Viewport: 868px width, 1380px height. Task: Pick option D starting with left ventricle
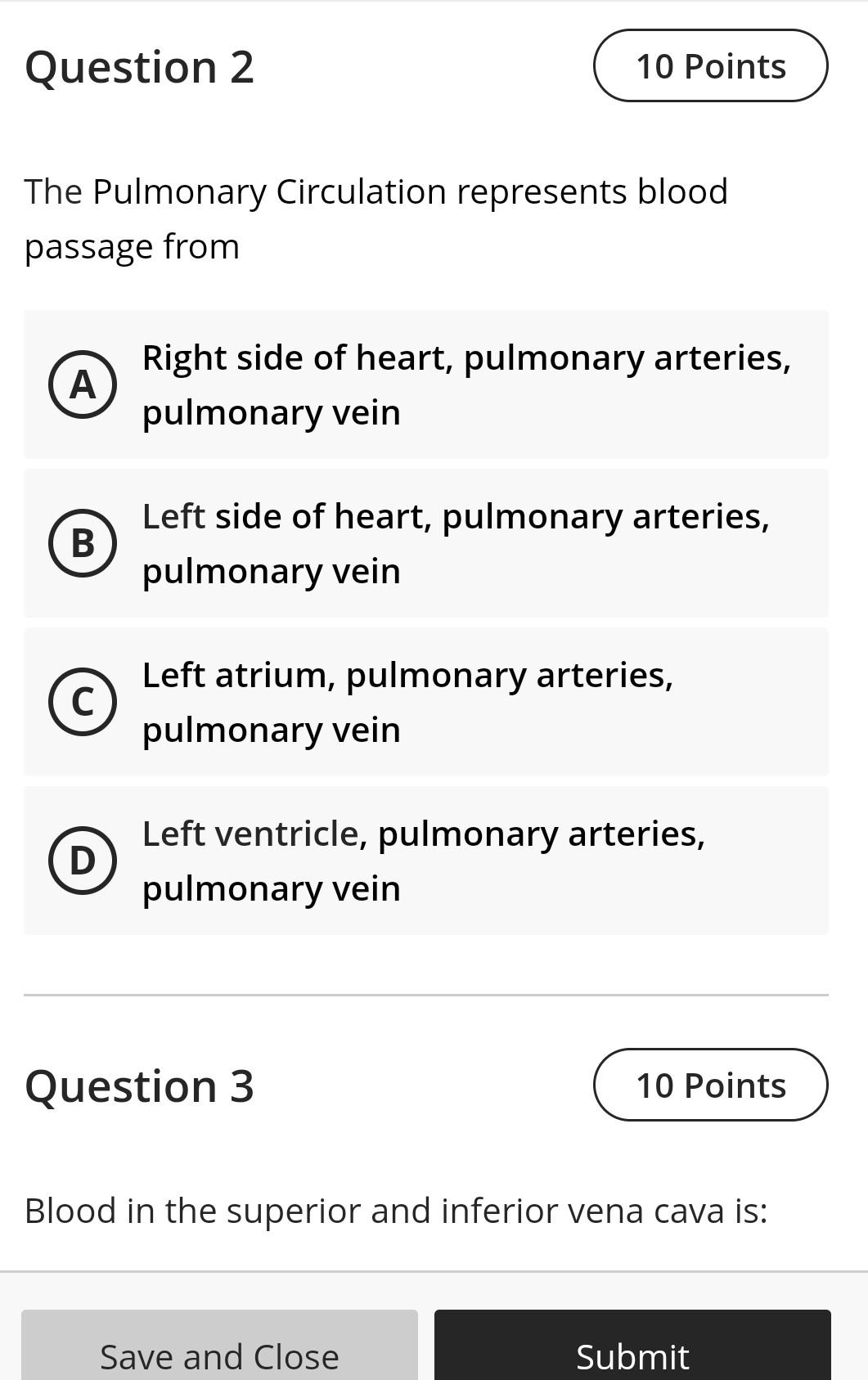pos(425,859)
